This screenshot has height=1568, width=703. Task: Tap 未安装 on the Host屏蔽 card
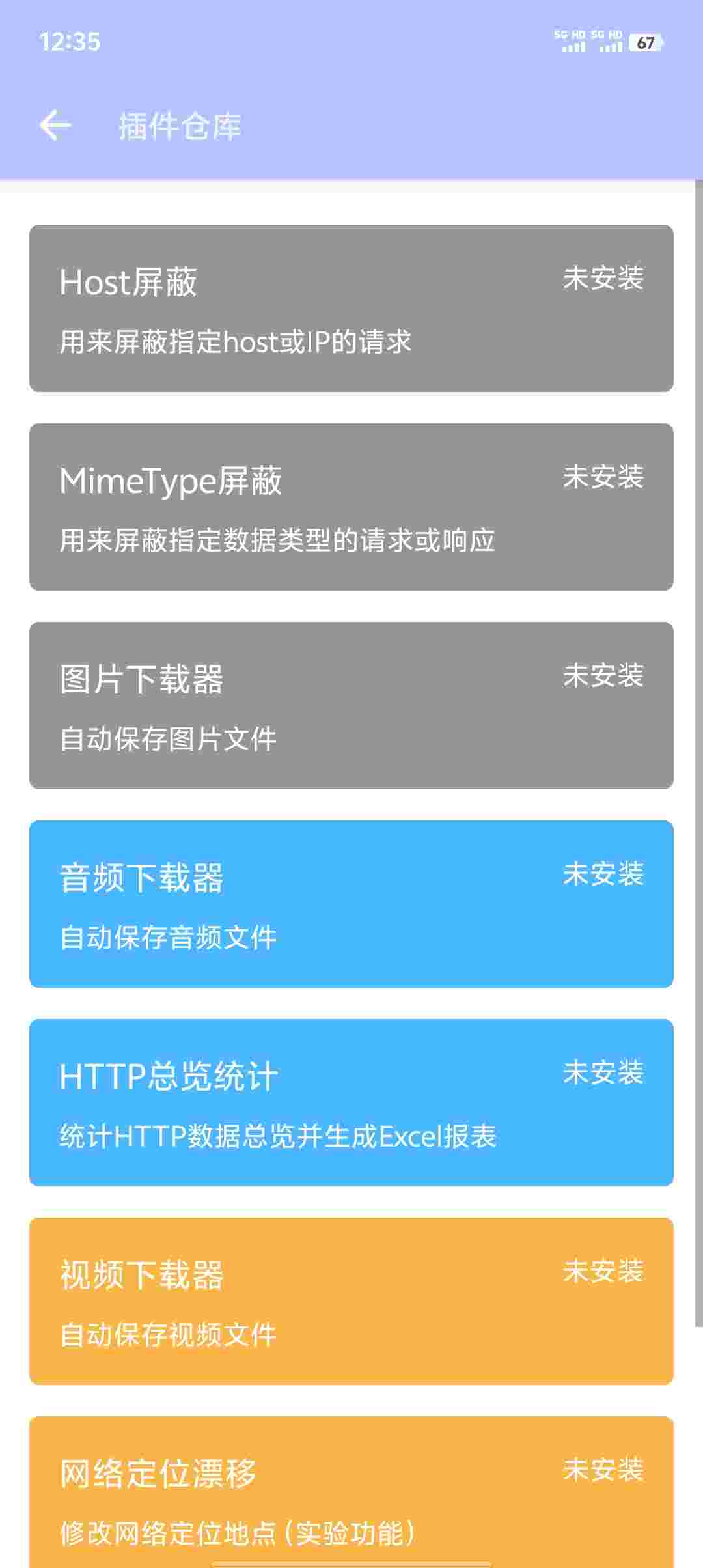[604, 279]
